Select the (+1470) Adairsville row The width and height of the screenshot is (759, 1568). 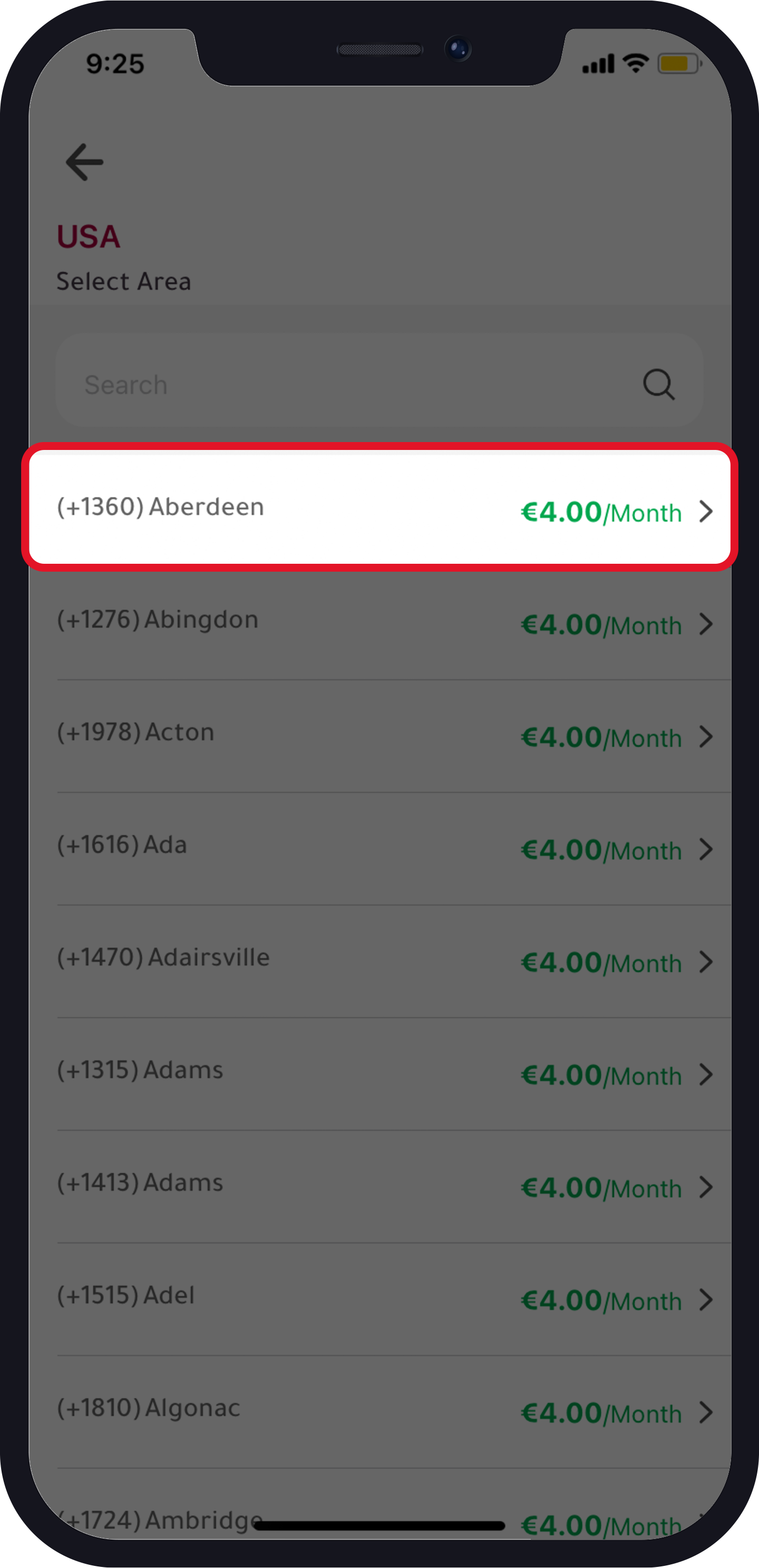(x=379, y=960)
